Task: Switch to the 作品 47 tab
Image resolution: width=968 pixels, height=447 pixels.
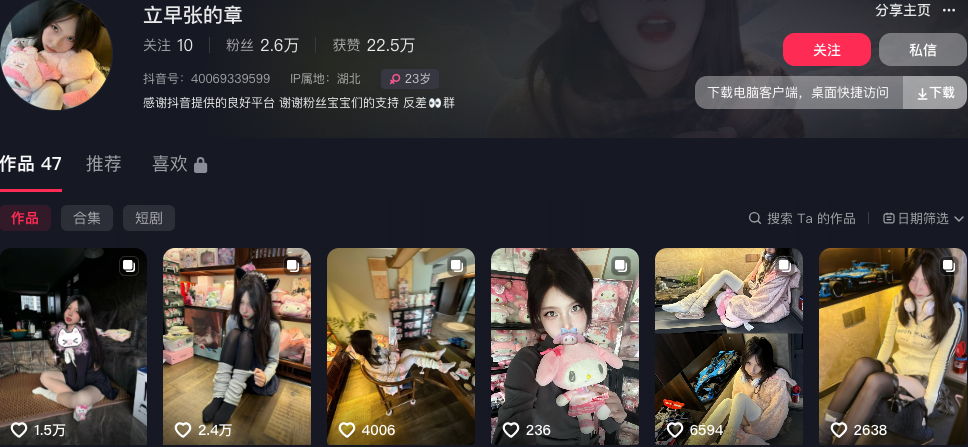Action: pyautogui.click(x=31, y=164)
